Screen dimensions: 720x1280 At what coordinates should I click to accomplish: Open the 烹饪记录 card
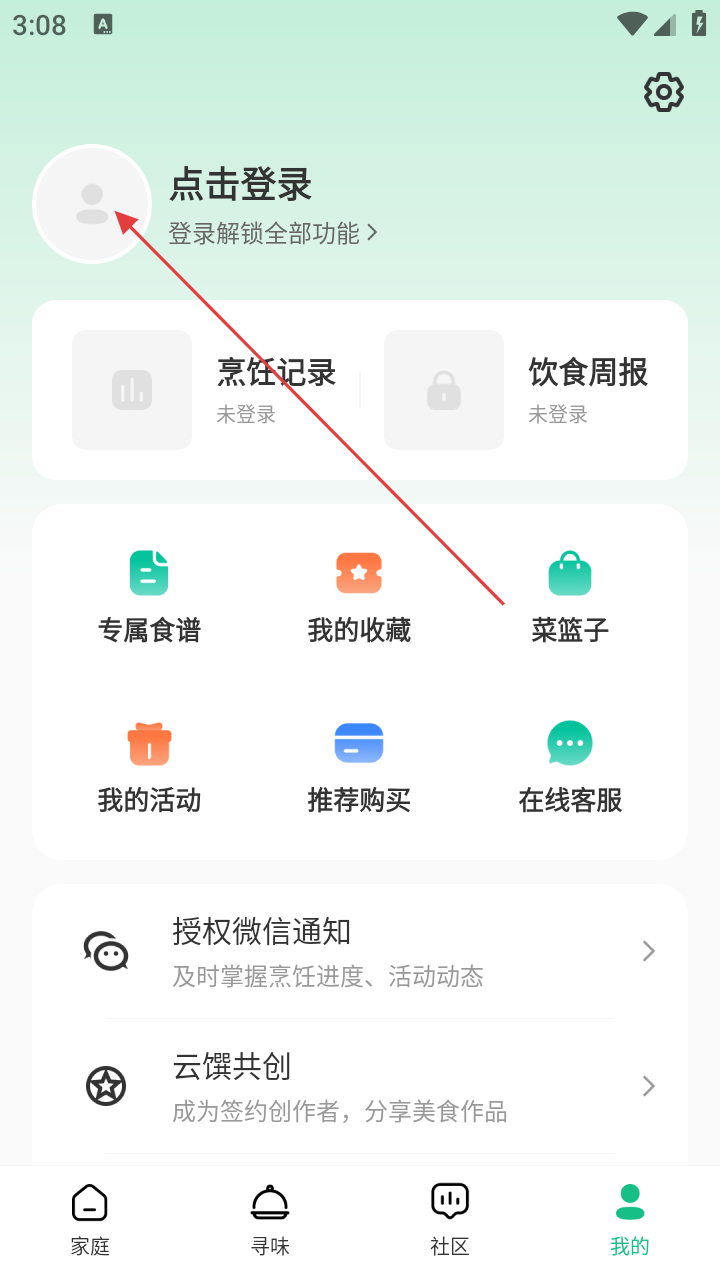(x=205, y=390)
